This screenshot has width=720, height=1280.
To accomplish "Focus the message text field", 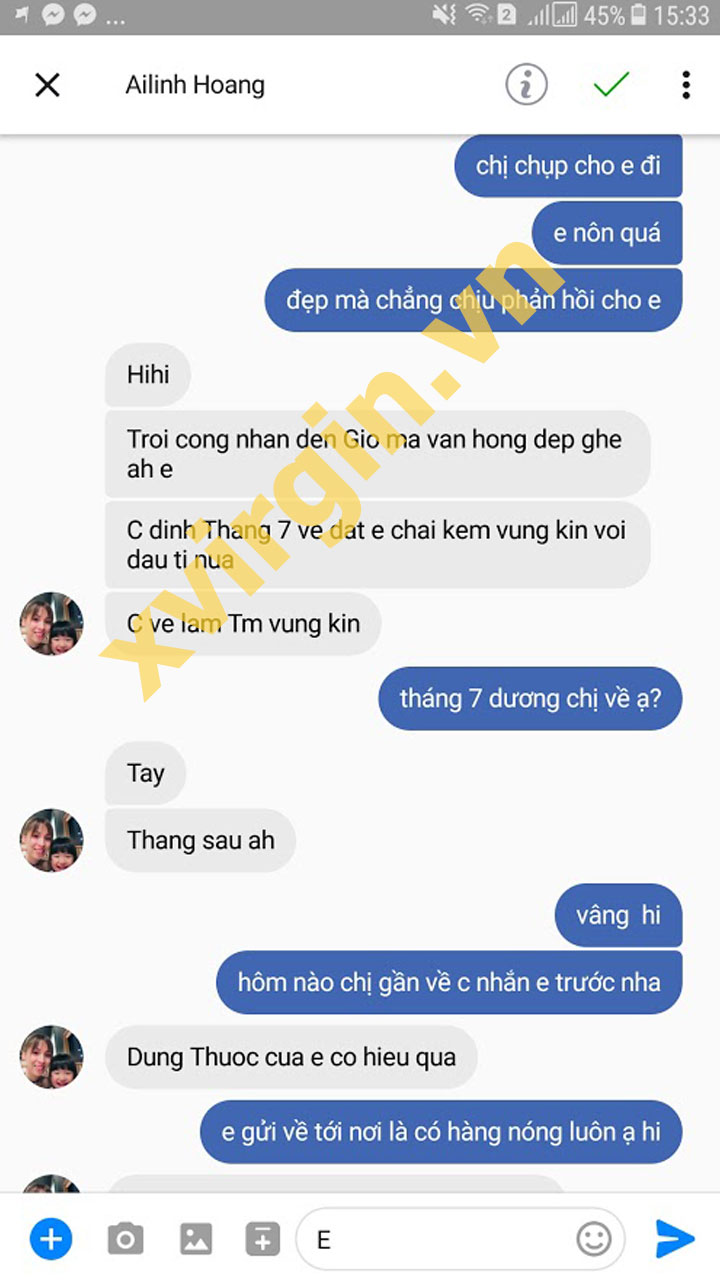I will point(440,1240).
